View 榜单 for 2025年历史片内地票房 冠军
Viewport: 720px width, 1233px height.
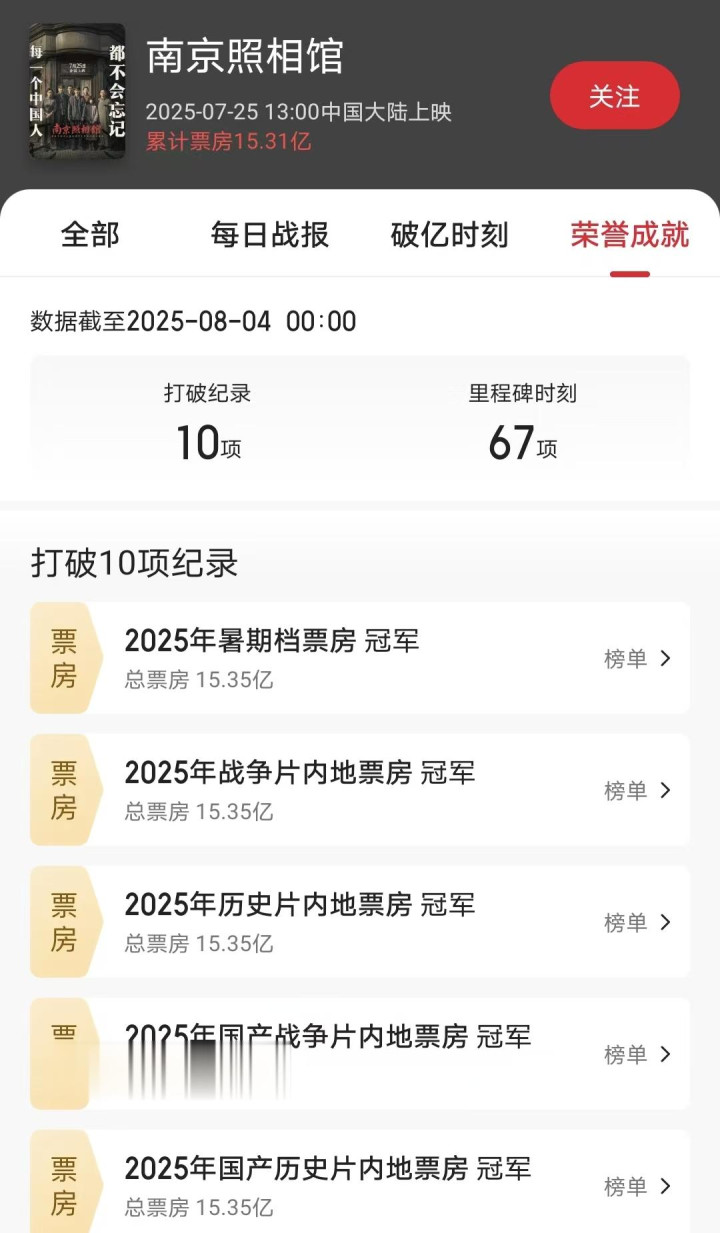click(x=638, y=922)
